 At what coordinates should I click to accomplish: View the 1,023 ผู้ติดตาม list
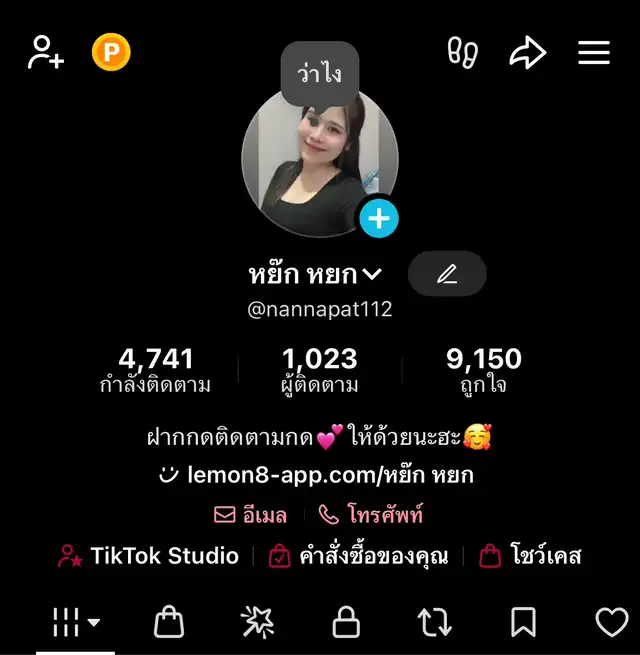point(320,369)
